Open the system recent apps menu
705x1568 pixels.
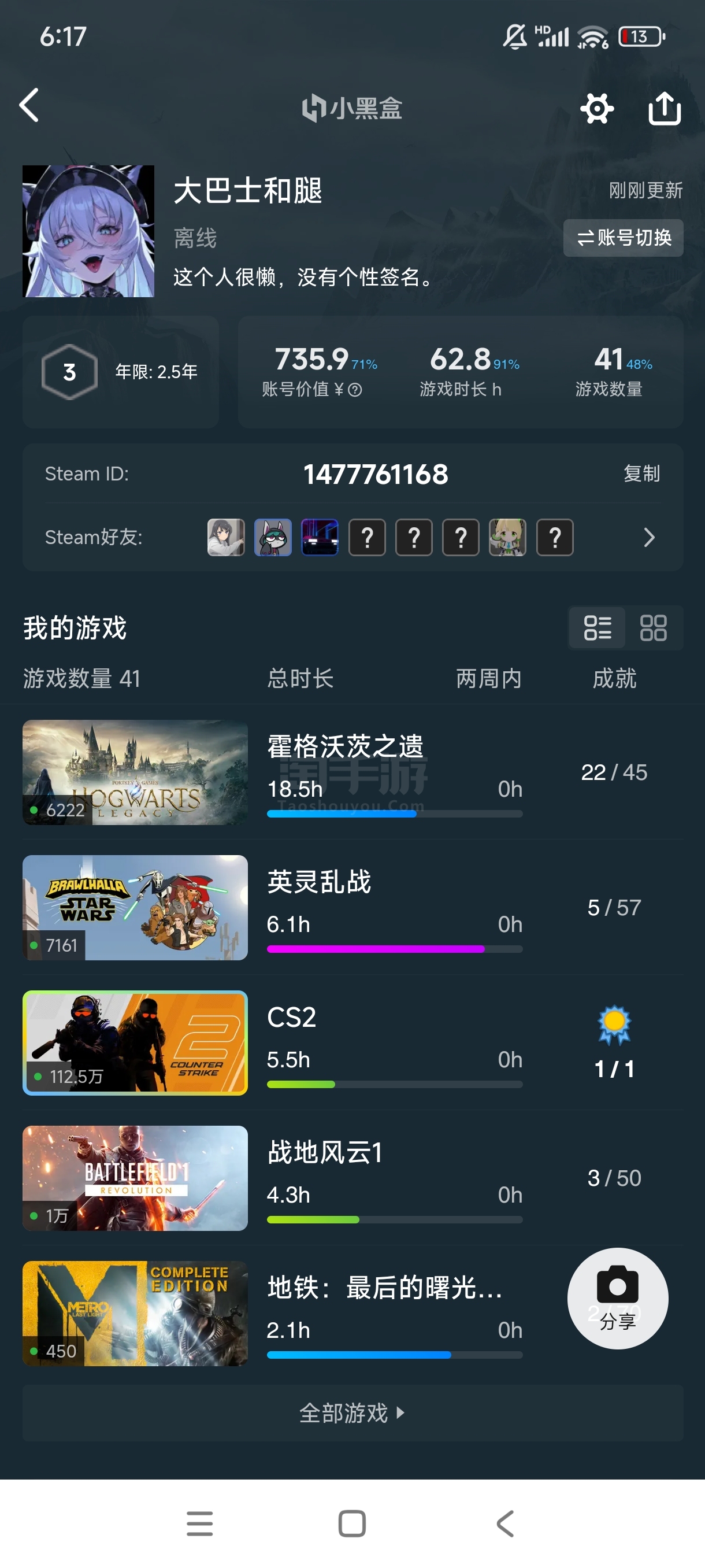coord(199,1523)
